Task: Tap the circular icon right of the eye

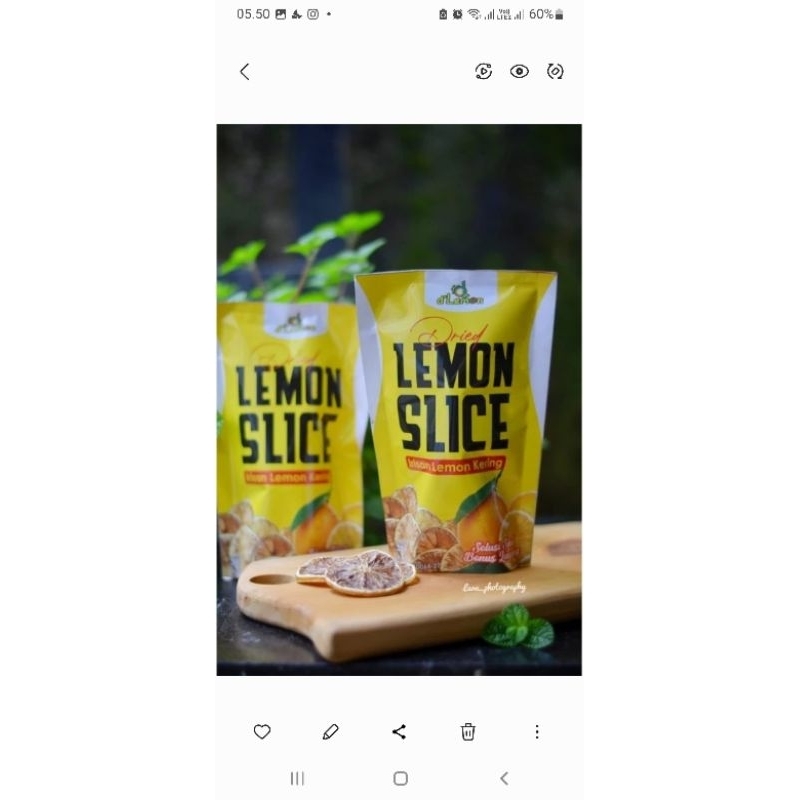Action: pyautogui.click(x=555, y=71)
